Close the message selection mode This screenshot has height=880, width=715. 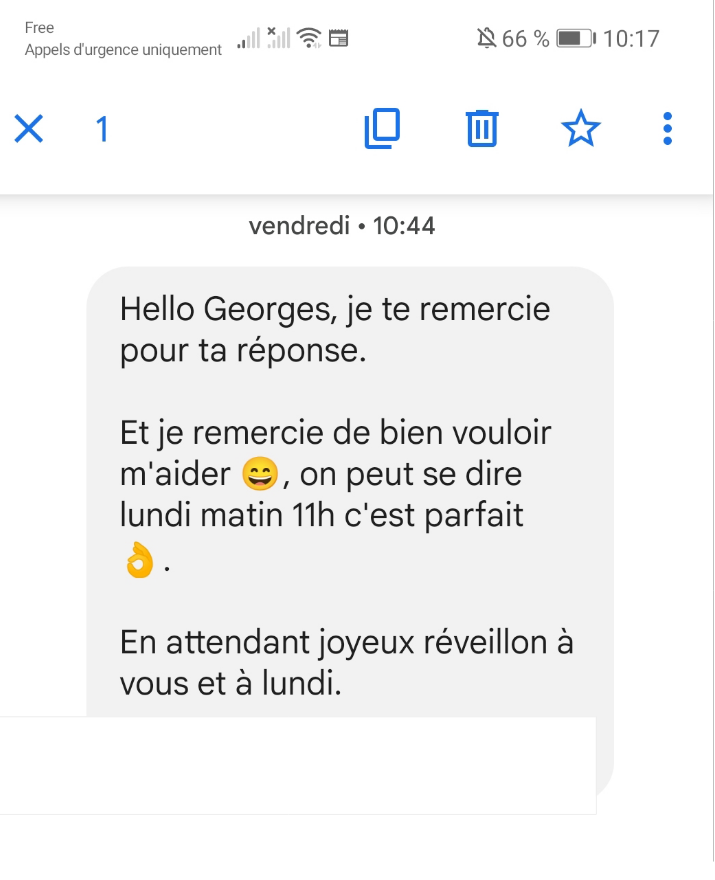[29, 128]
